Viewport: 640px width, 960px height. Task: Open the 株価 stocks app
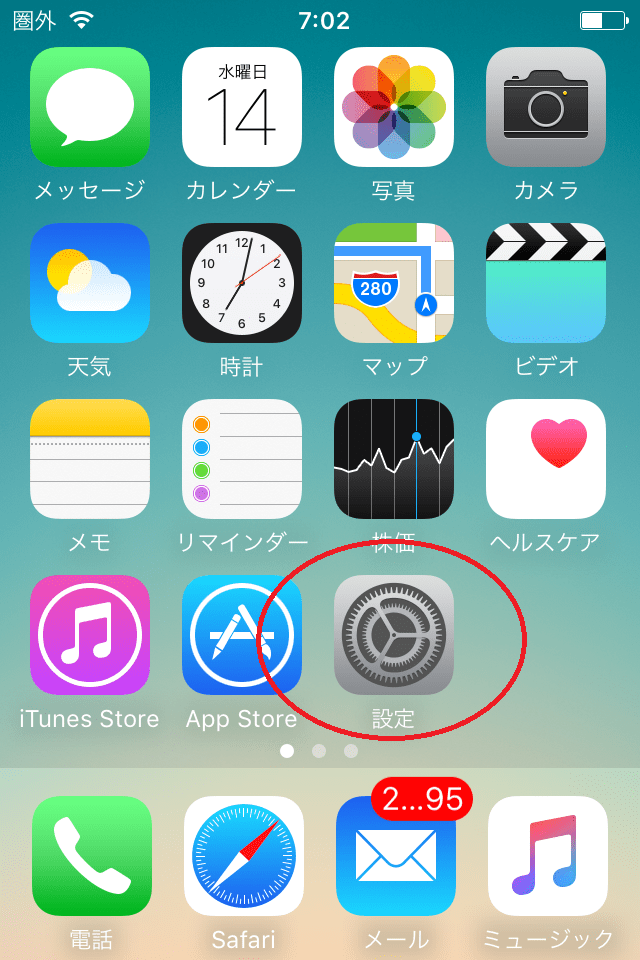tap(394, 459)
